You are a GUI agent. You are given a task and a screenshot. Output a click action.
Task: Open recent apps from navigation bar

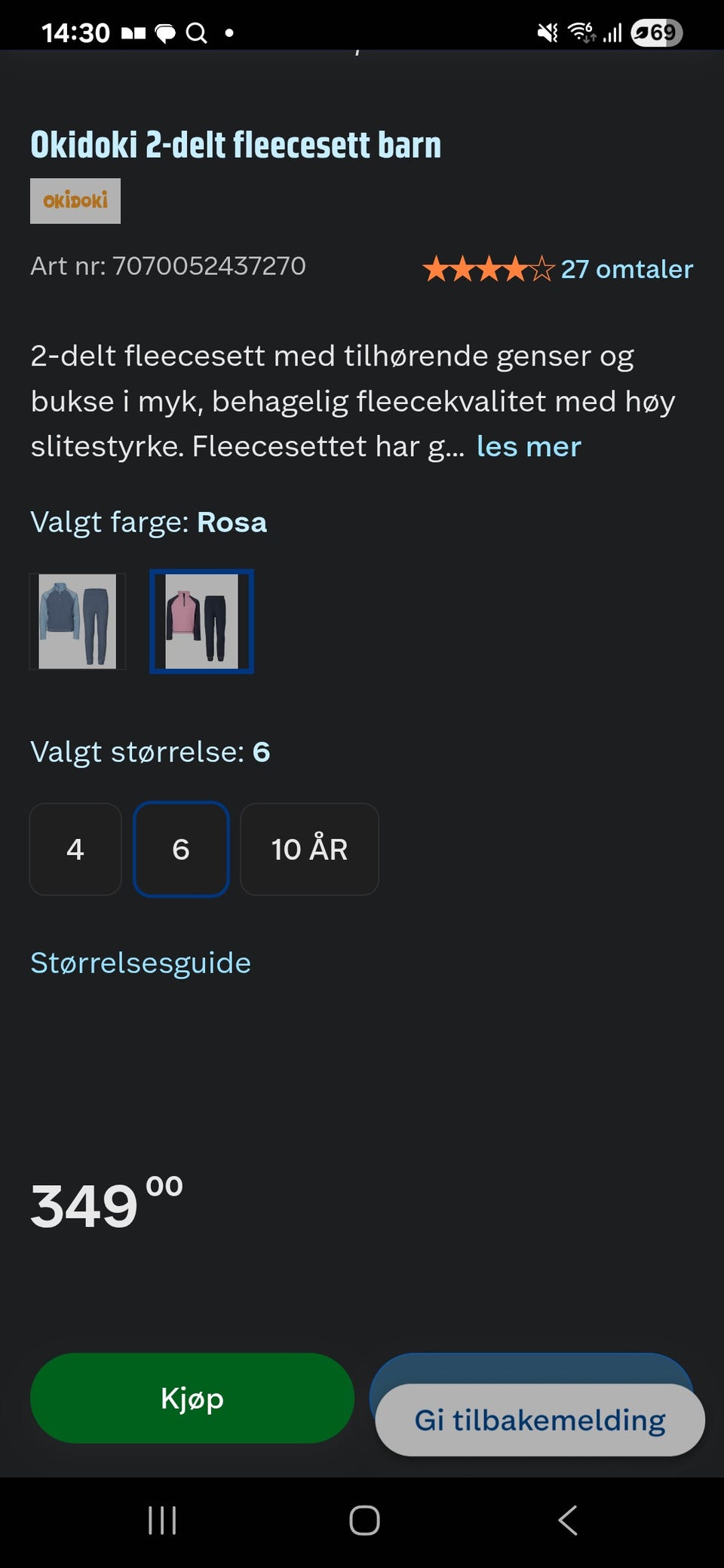(x=162, y=1521)
